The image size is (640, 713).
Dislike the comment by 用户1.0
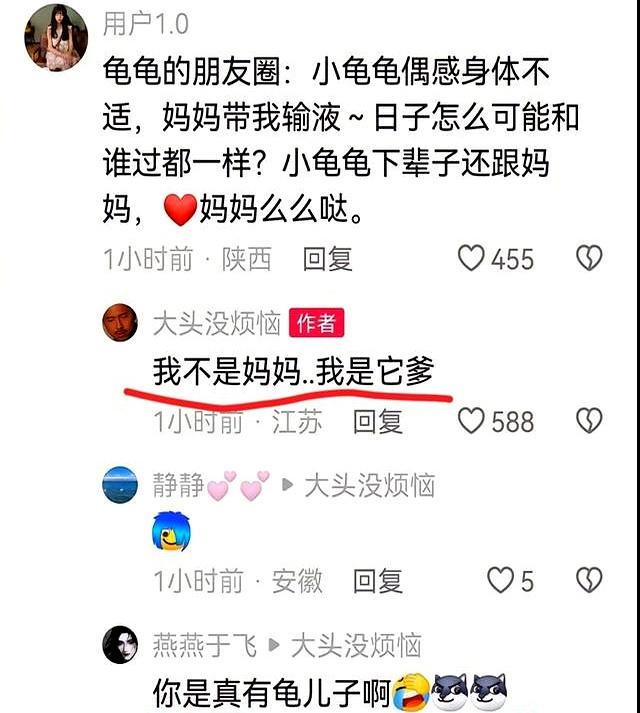[589, 259]
